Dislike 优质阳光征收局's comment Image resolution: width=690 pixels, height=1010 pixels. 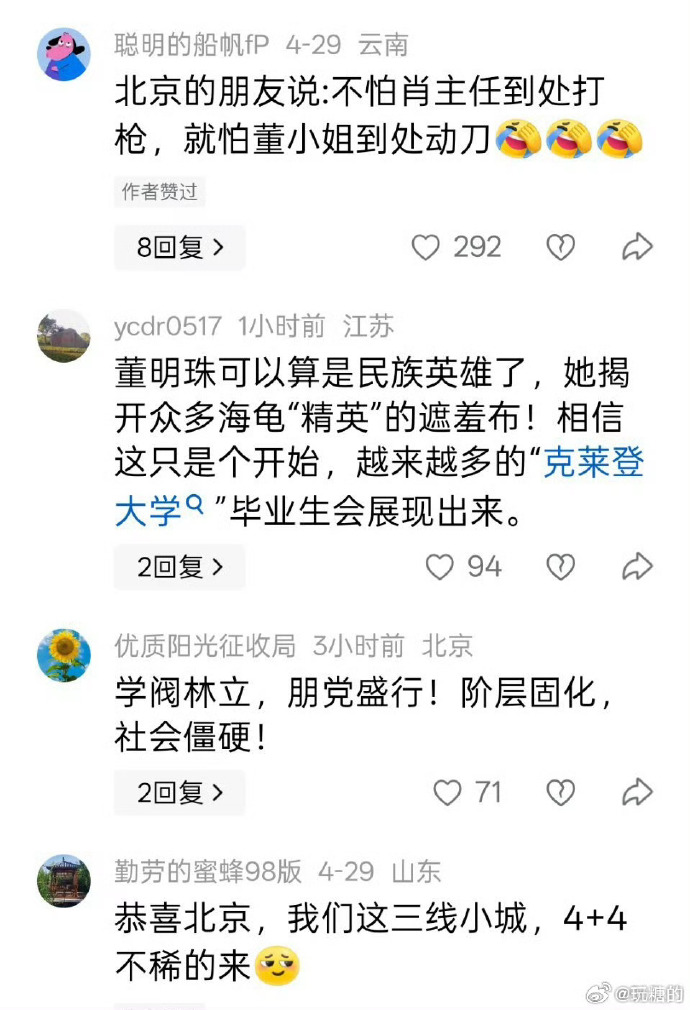(x=560, y=793)
